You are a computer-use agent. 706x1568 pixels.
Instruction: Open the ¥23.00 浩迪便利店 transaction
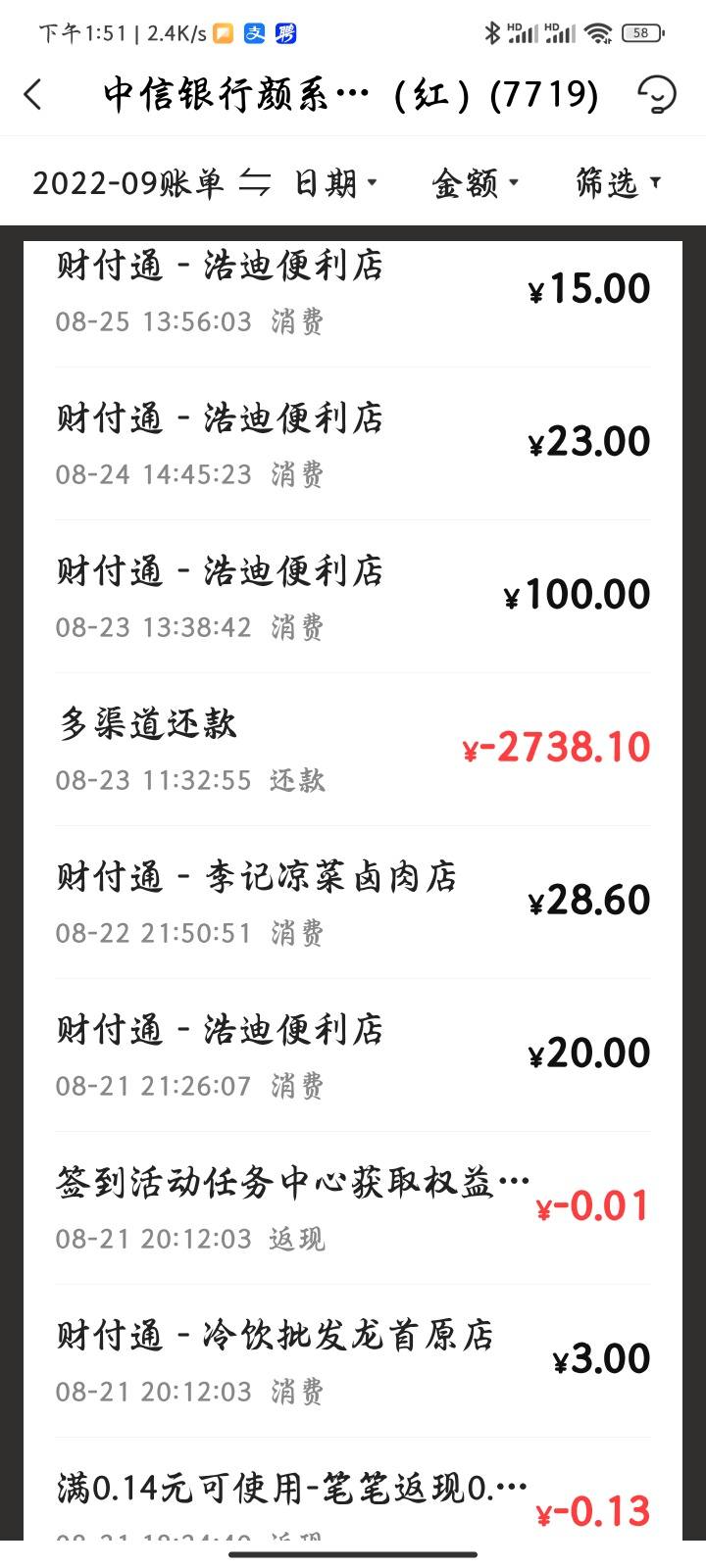[353, 444]
